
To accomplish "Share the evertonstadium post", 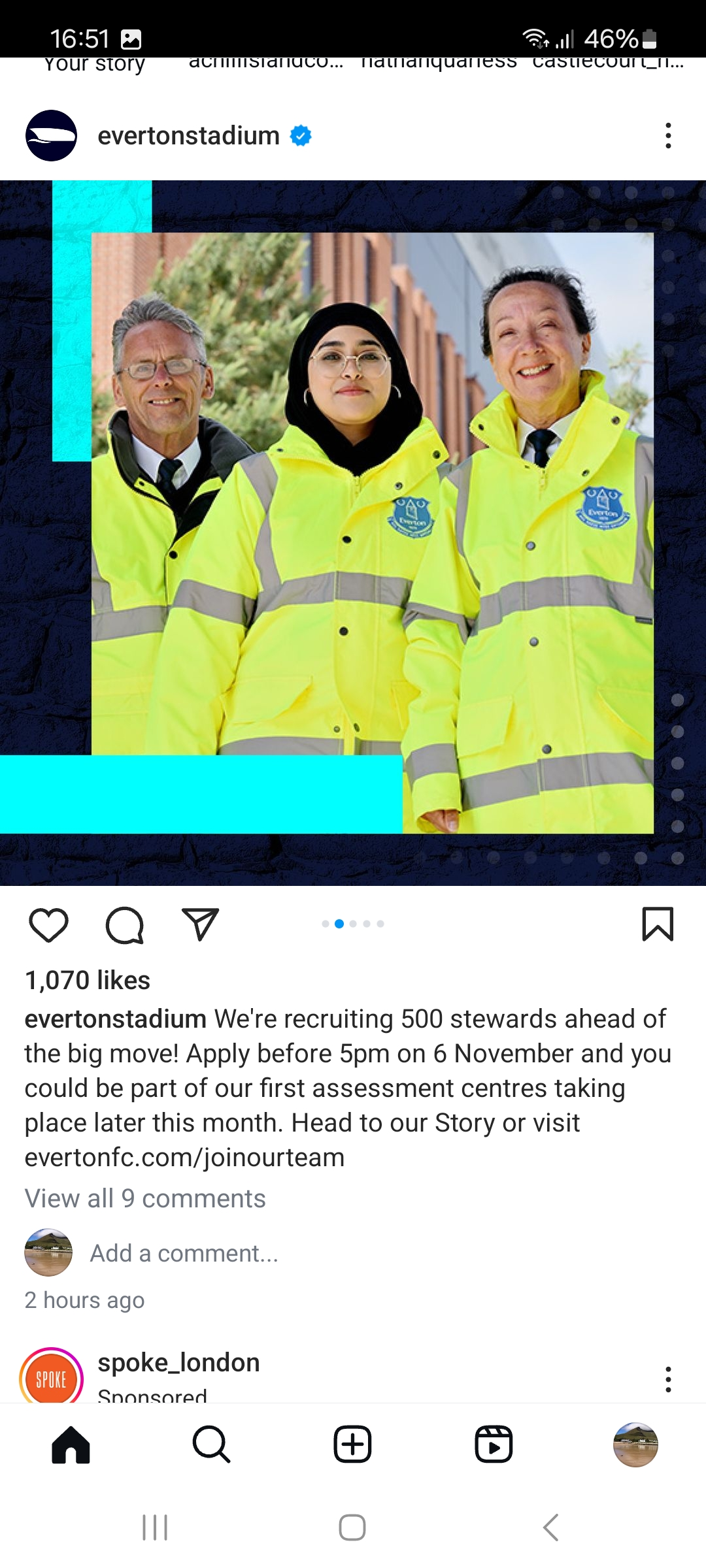I will click(x=200, y=924).
